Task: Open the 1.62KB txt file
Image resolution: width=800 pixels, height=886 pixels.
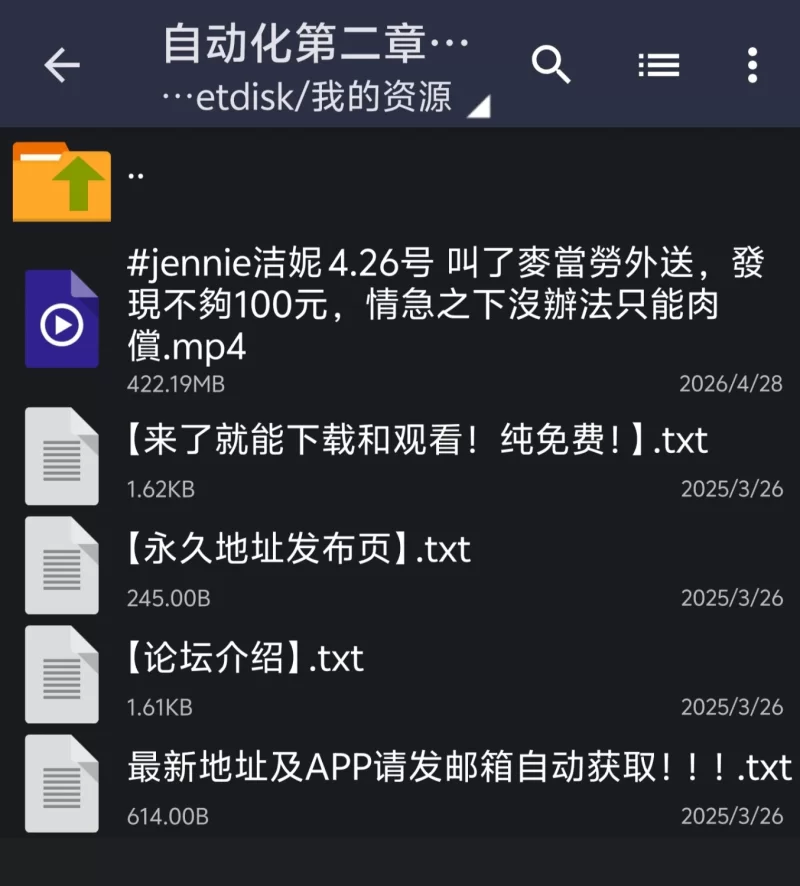Action: tap(400, 456)
